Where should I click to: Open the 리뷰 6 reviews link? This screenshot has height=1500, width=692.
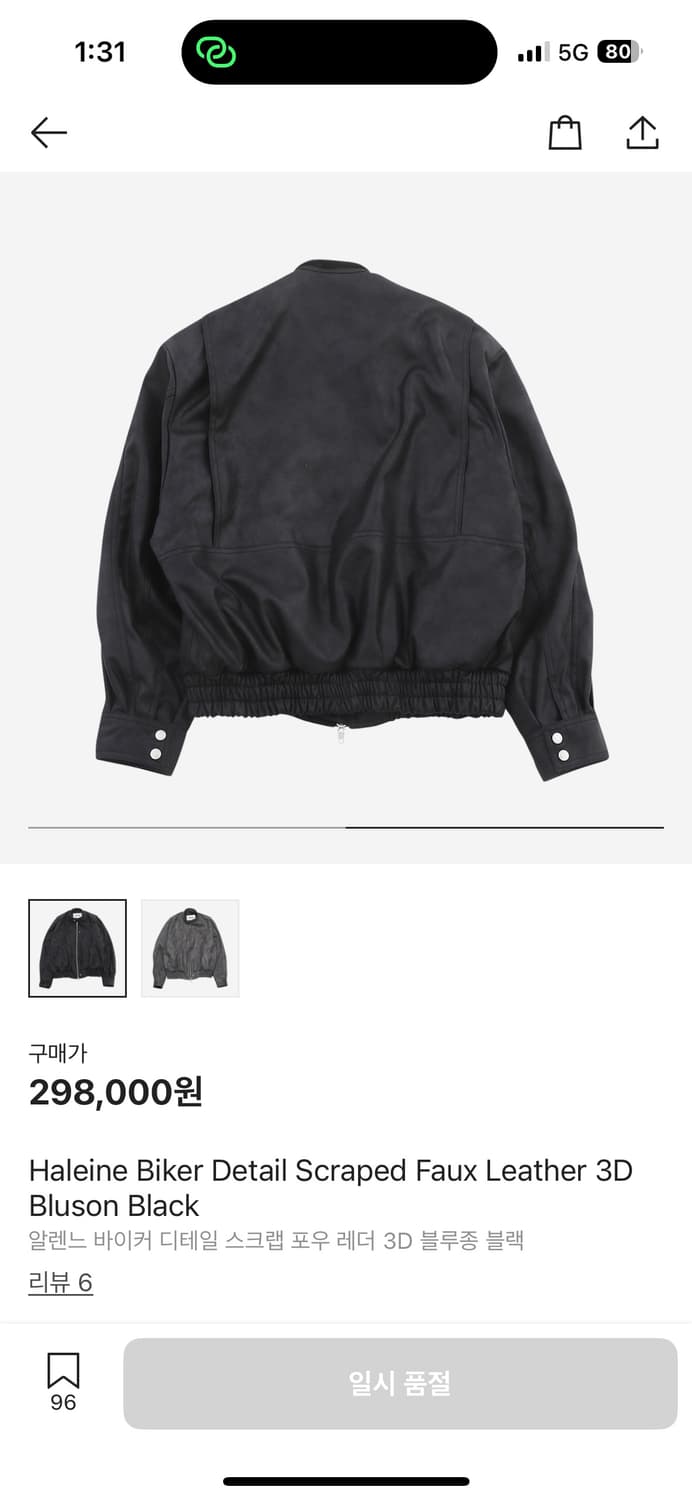pyautogui.click(x=61, y=1283)
